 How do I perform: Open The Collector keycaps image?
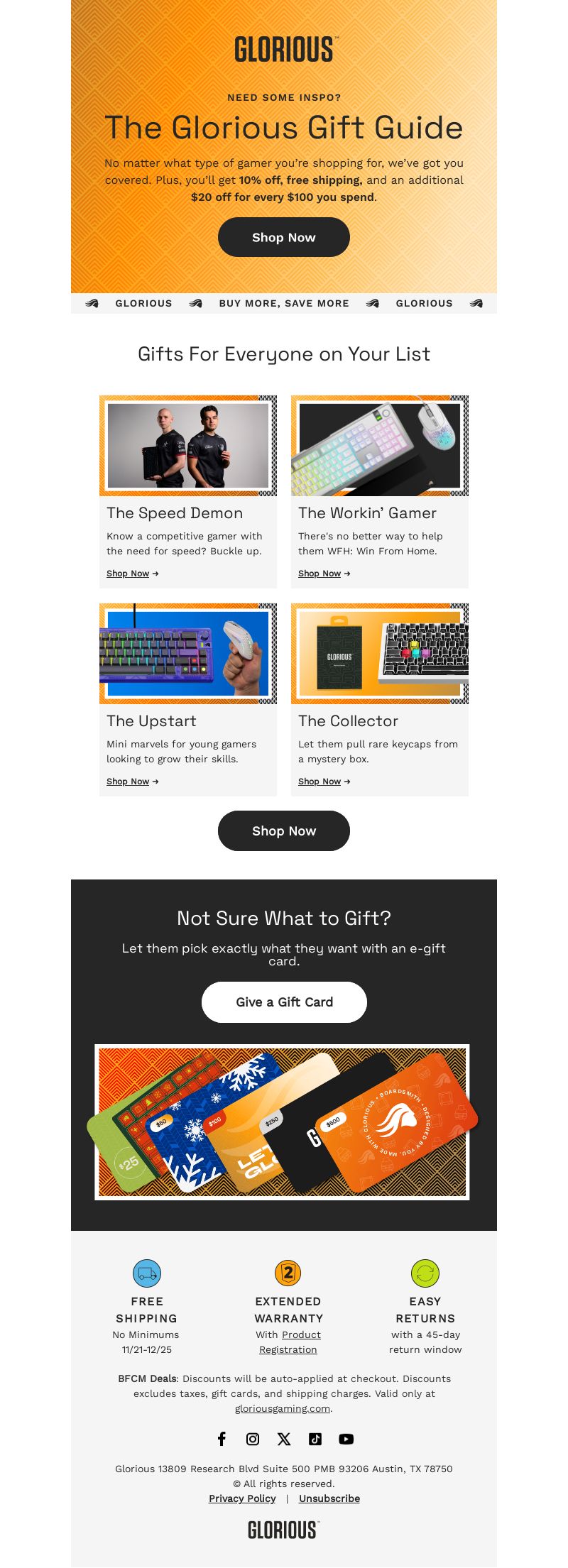coord(380,653)
